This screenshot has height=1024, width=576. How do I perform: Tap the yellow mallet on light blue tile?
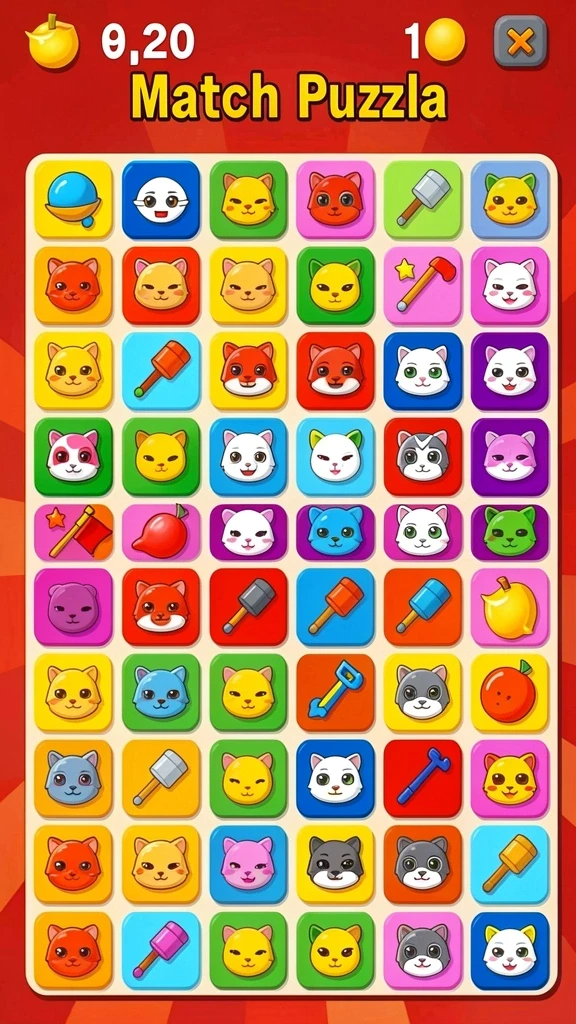pos(510,865)
